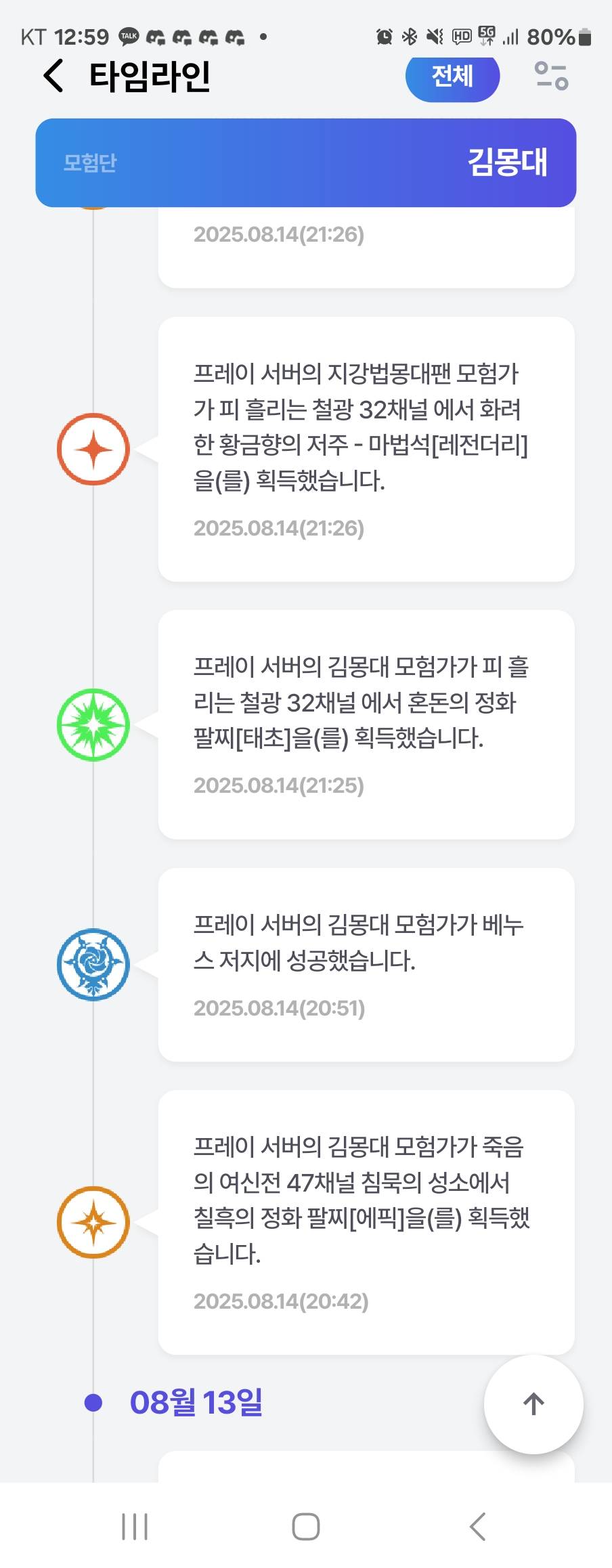Jump to top with the arrow button
Viewport: 612px width, 1568px height.
pyautogui.click(x=533, y=1403)
